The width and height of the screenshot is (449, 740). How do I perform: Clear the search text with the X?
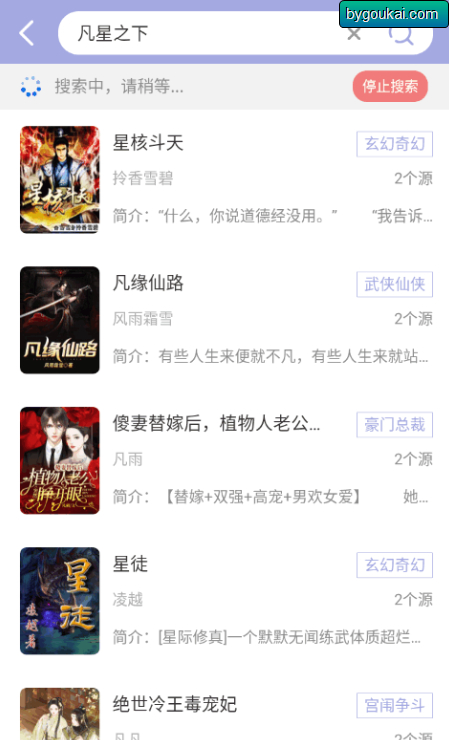pyautogui.click(x=354, y=34)
